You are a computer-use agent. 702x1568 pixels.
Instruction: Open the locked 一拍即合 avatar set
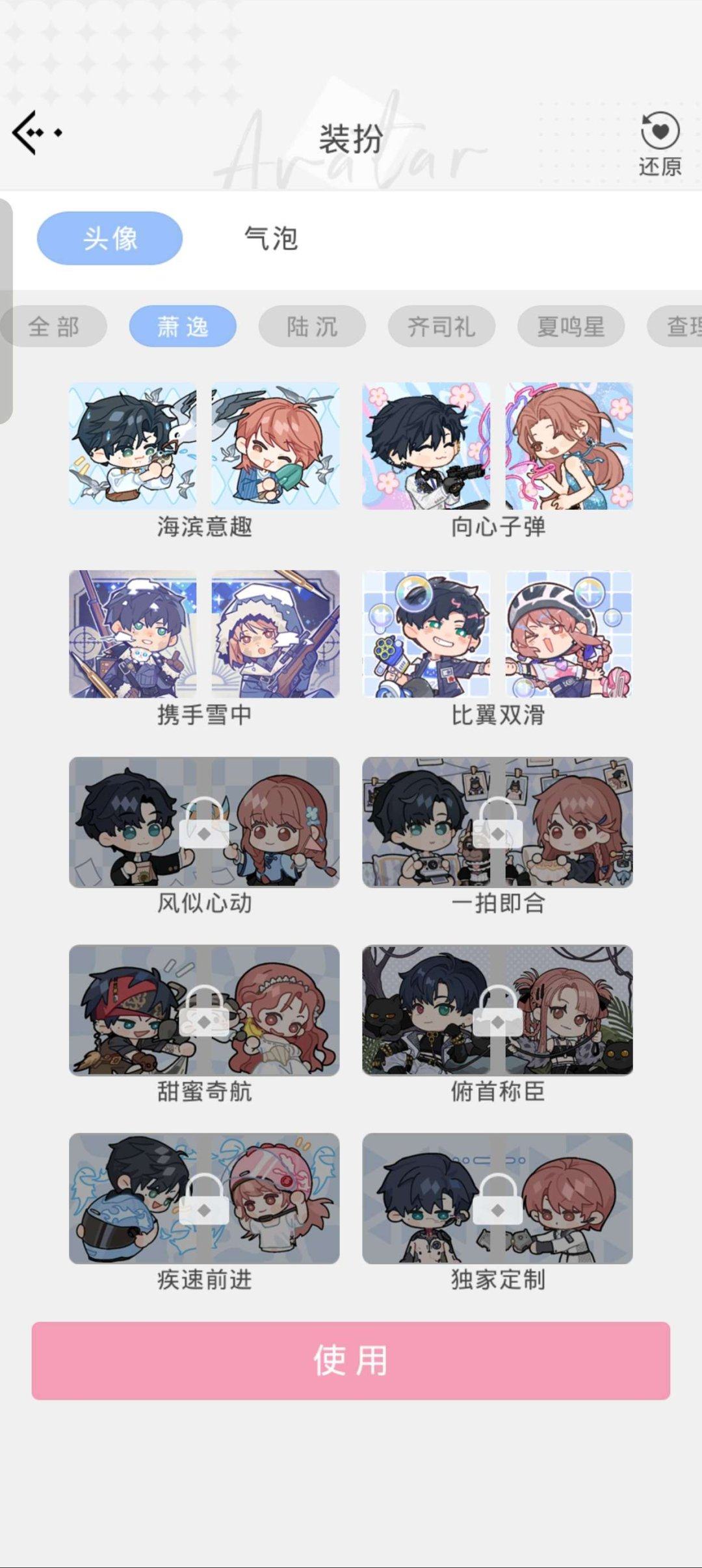coord(497,822)
